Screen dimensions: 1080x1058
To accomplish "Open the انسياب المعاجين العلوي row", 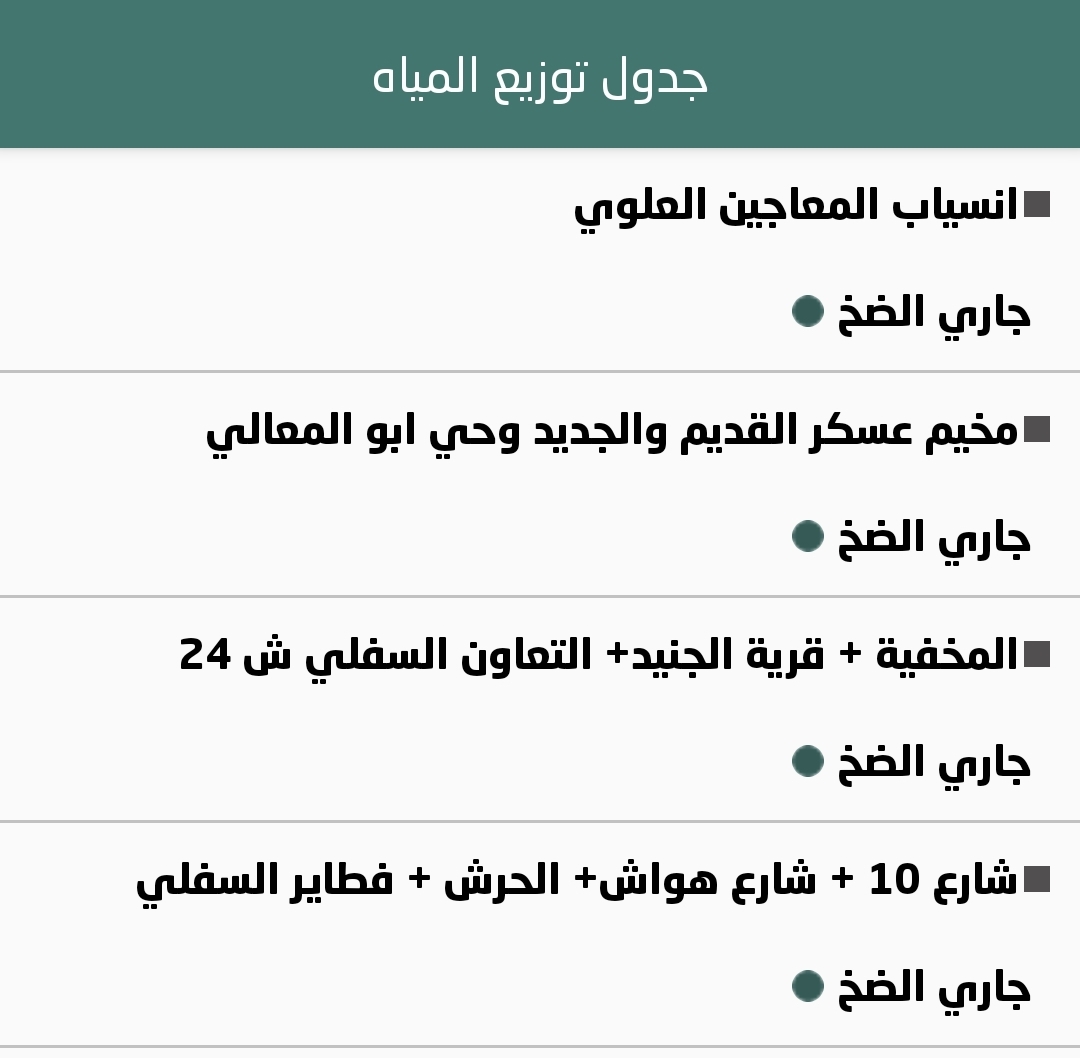I will coord(795,206).
